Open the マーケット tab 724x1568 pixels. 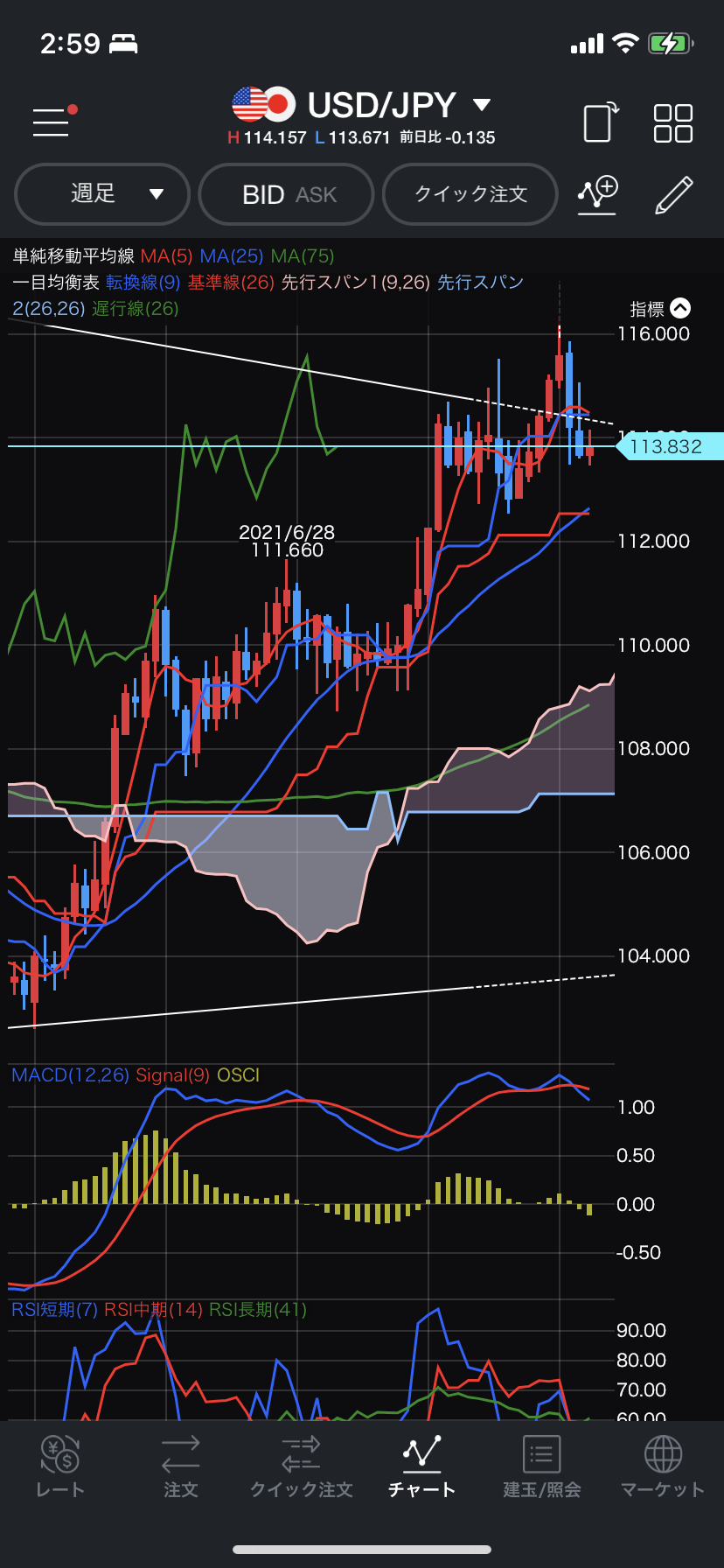663,1466
